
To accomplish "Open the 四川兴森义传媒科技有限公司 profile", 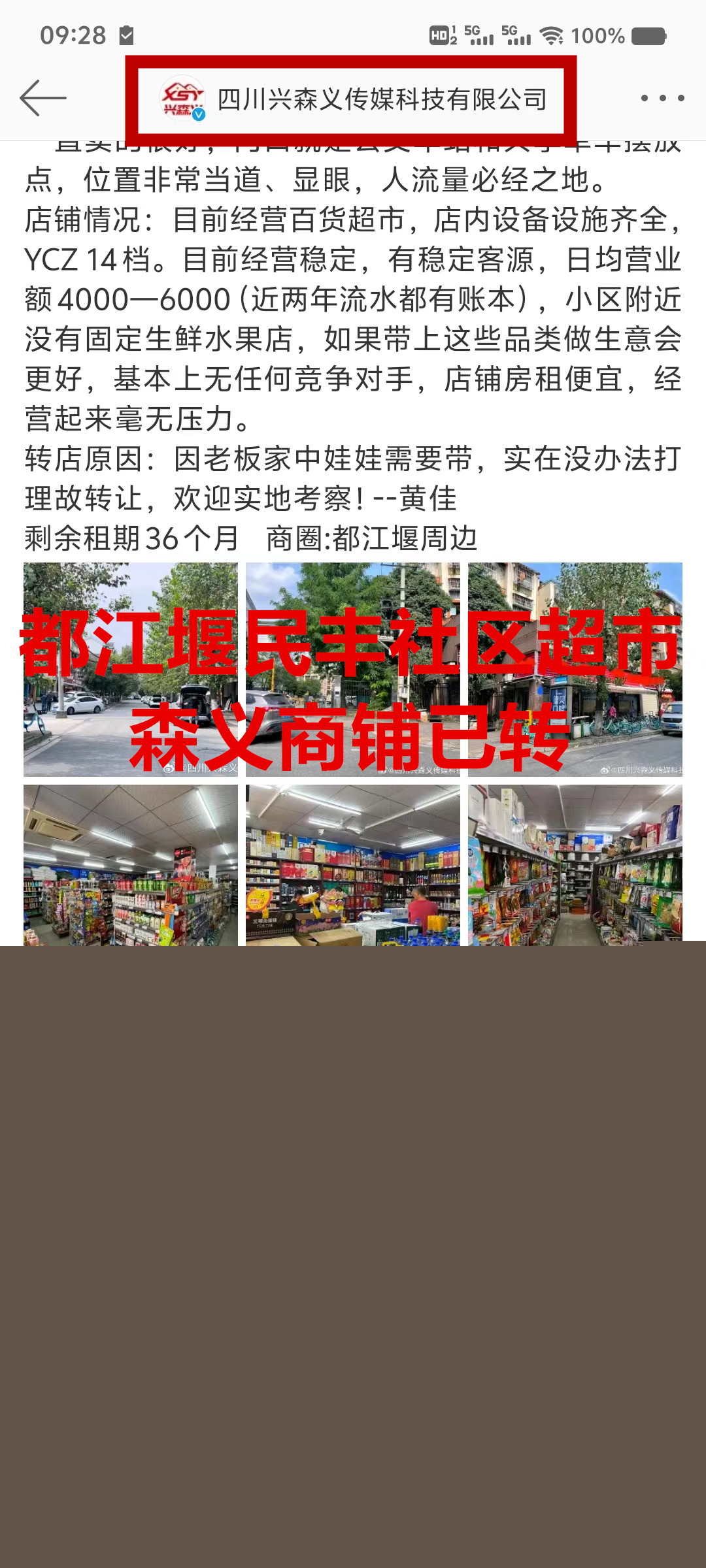I will tap(353, 99).
